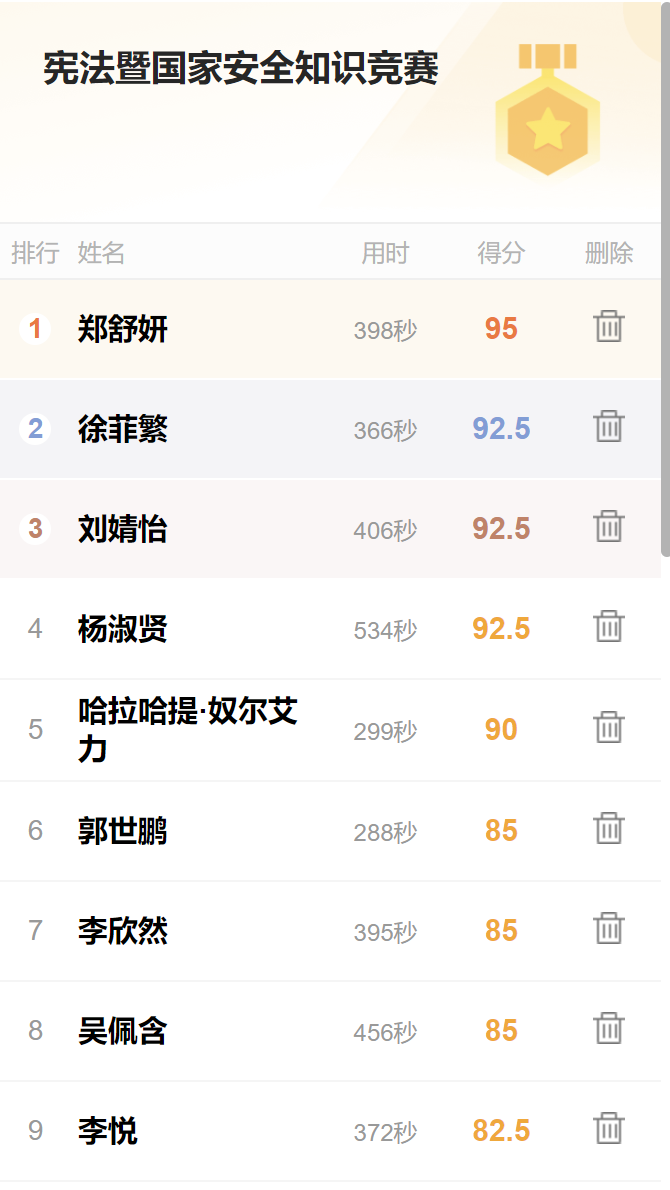
Task: Tap the trash icon for 刘婧怡
Action: point(609,527)
